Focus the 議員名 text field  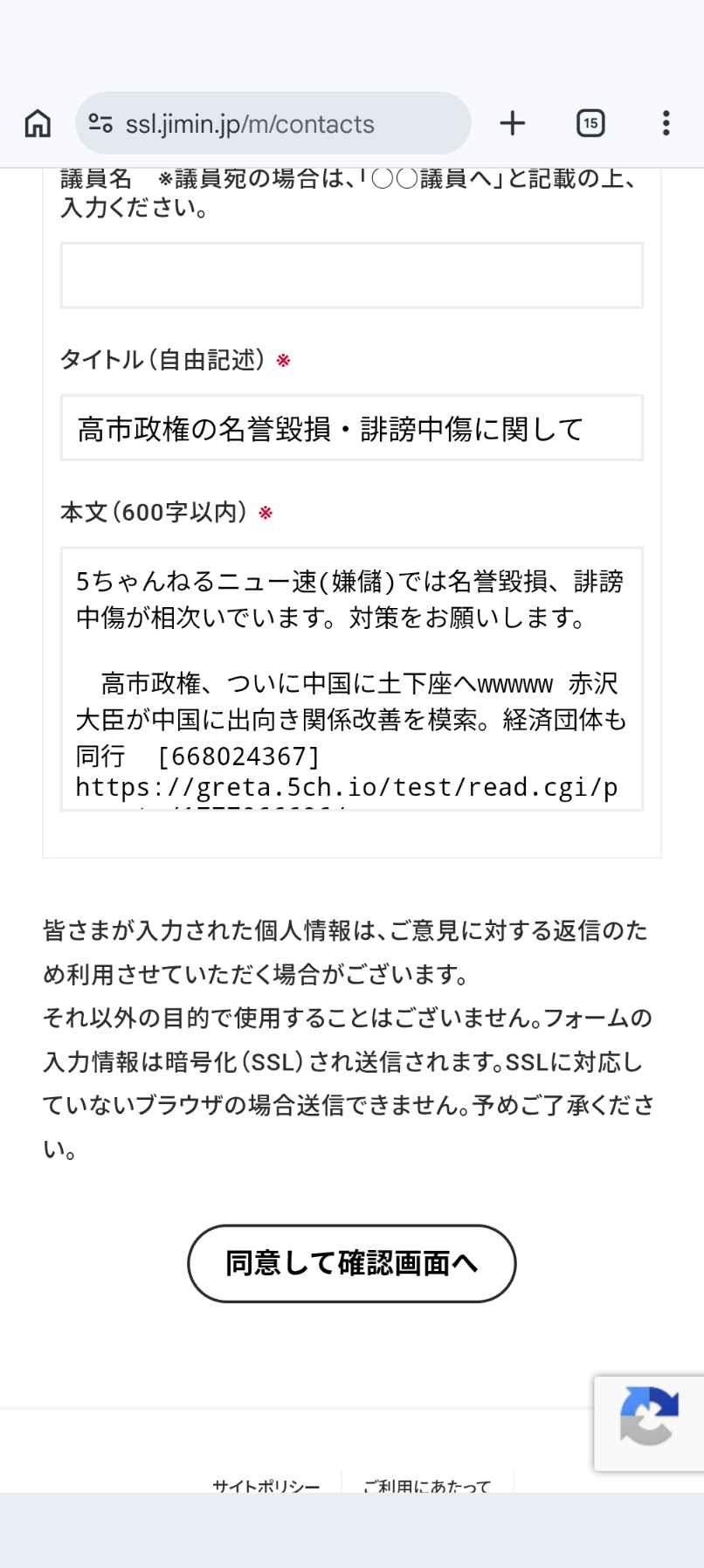(x=351, y=275)
